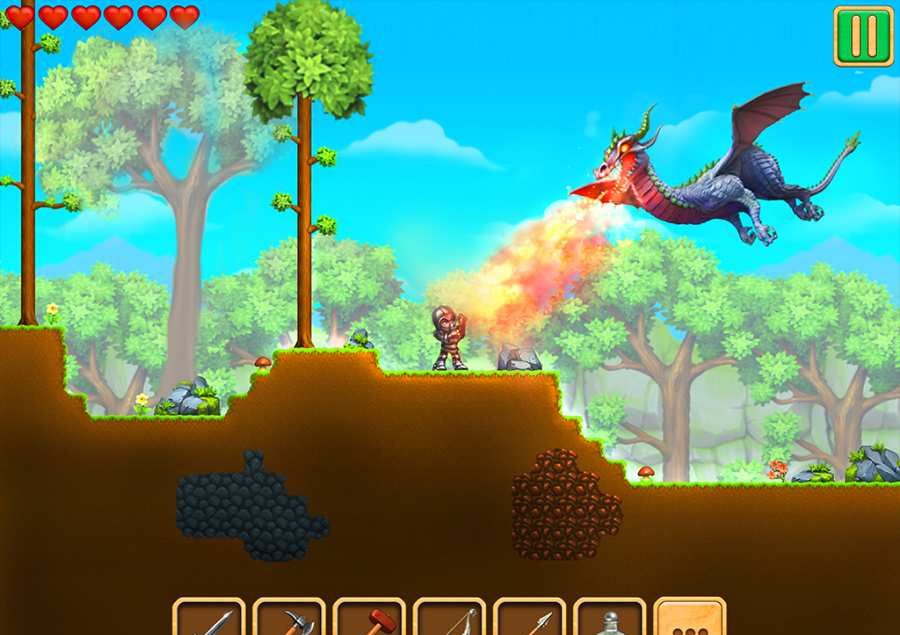
Task: Open the inventory with the three dots
Action: (690, 618)
